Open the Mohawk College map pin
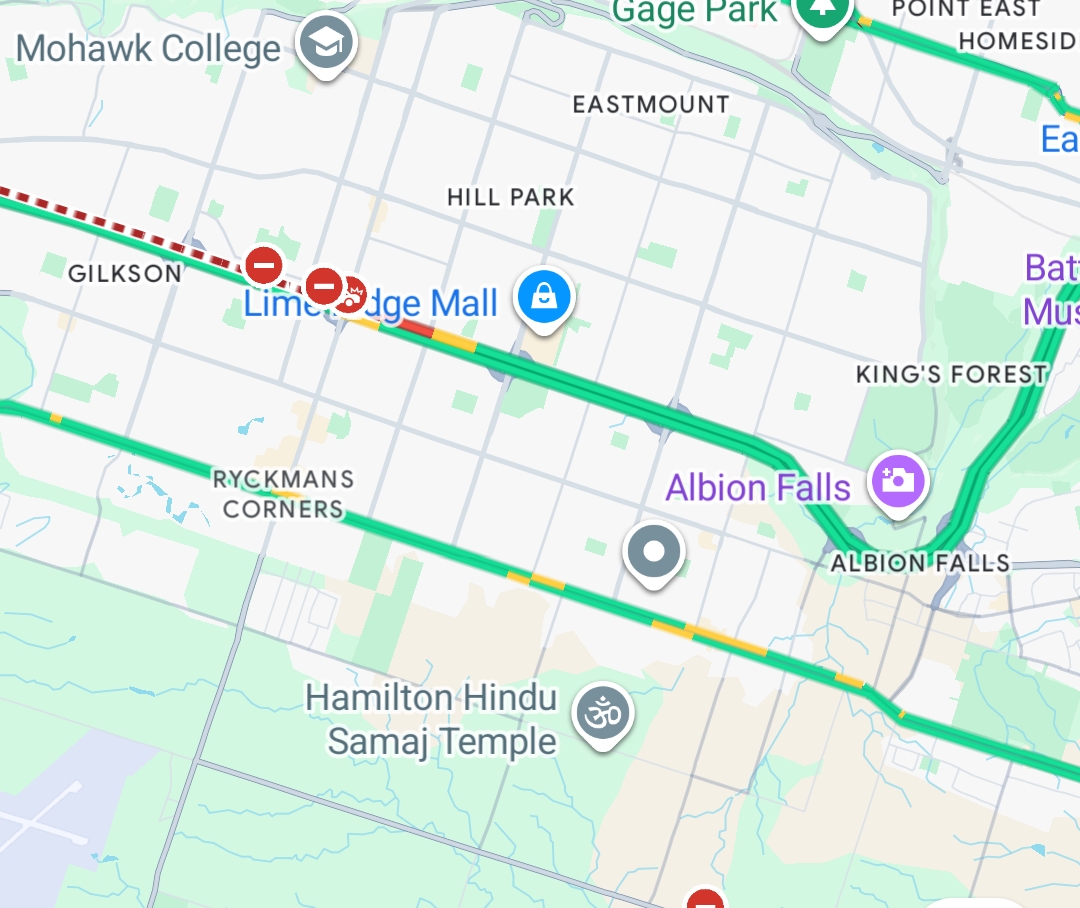 pyautogui.click(x=325, y=44)
